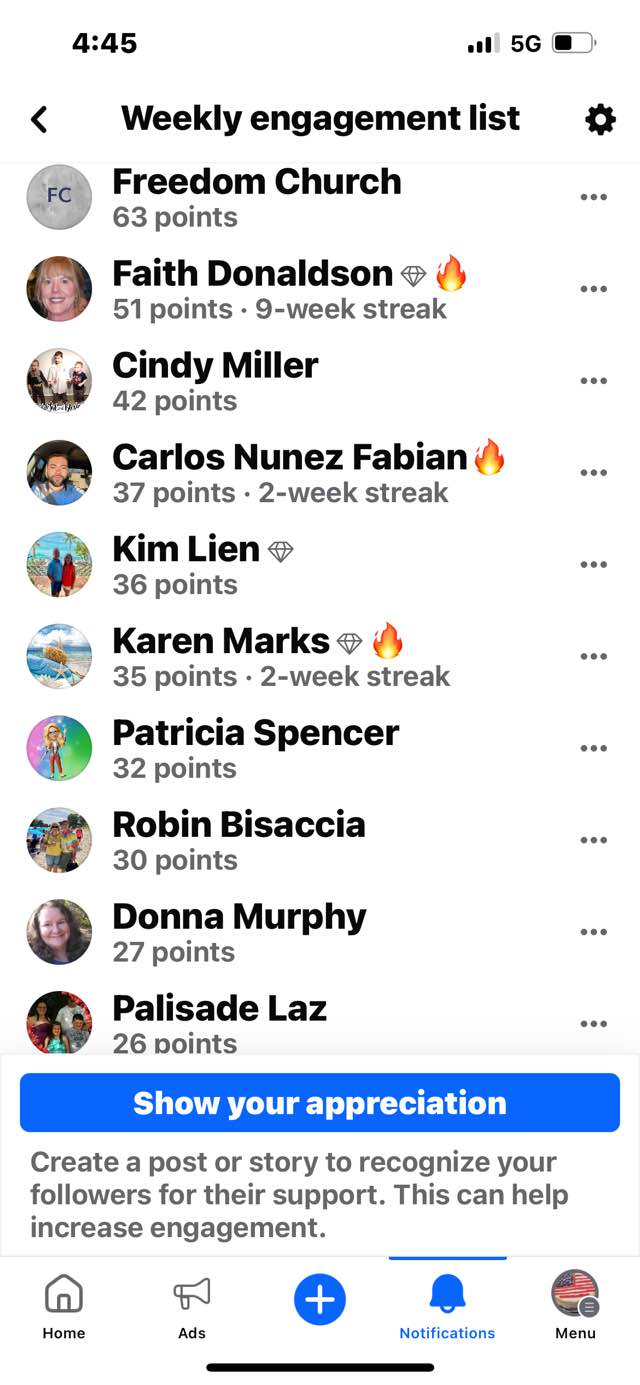Image resolution: width=640 pixels, height=1385 pixels.
Task: Open the settings gear icon
Action: tap(600, 120)
